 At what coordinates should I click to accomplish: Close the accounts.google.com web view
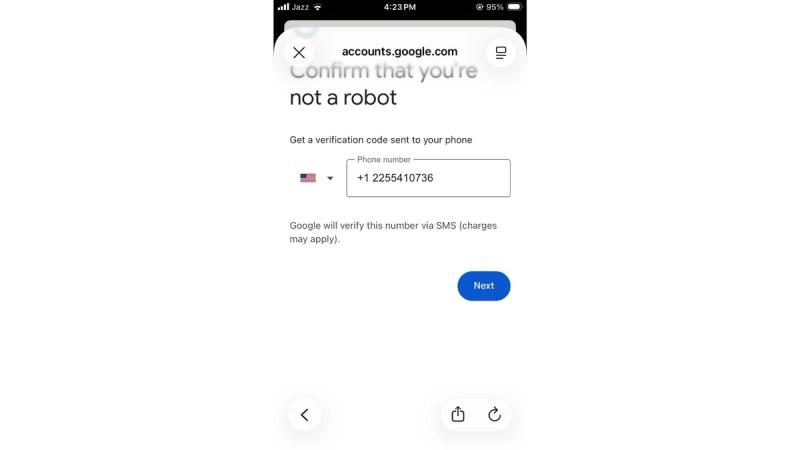coord(299,52)
